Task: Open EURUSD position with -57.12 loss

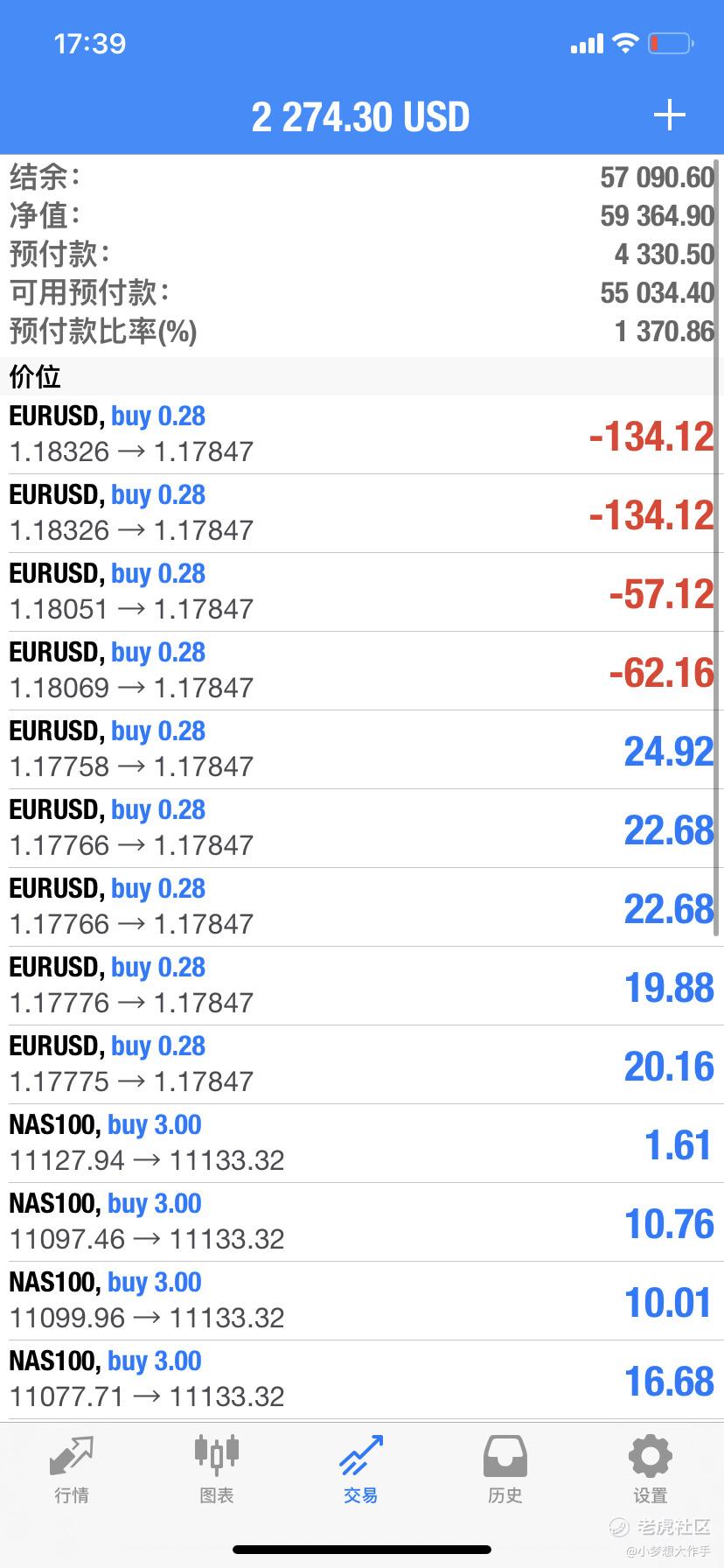Action: coord(362,592)
